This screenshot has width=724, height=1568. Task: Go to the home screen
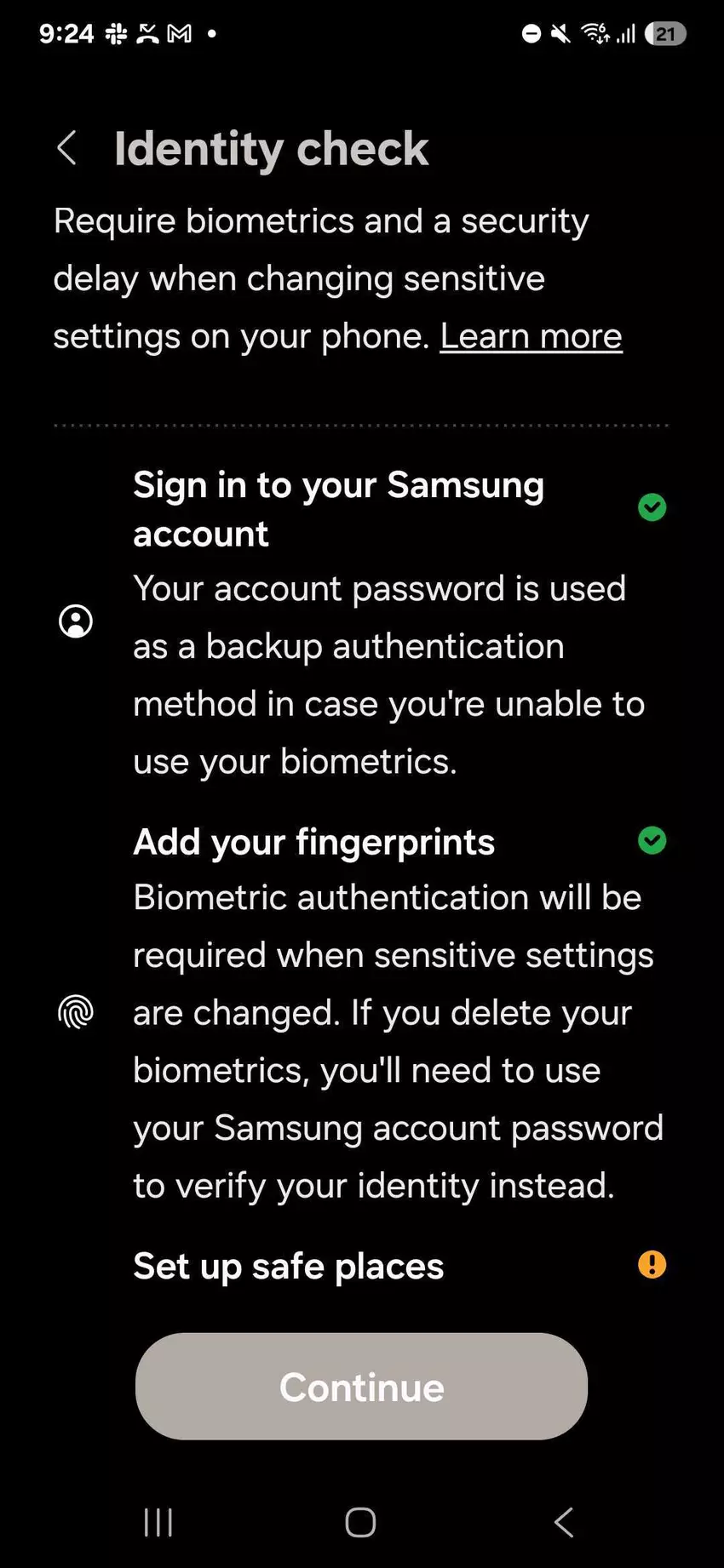pos(360,1522)
